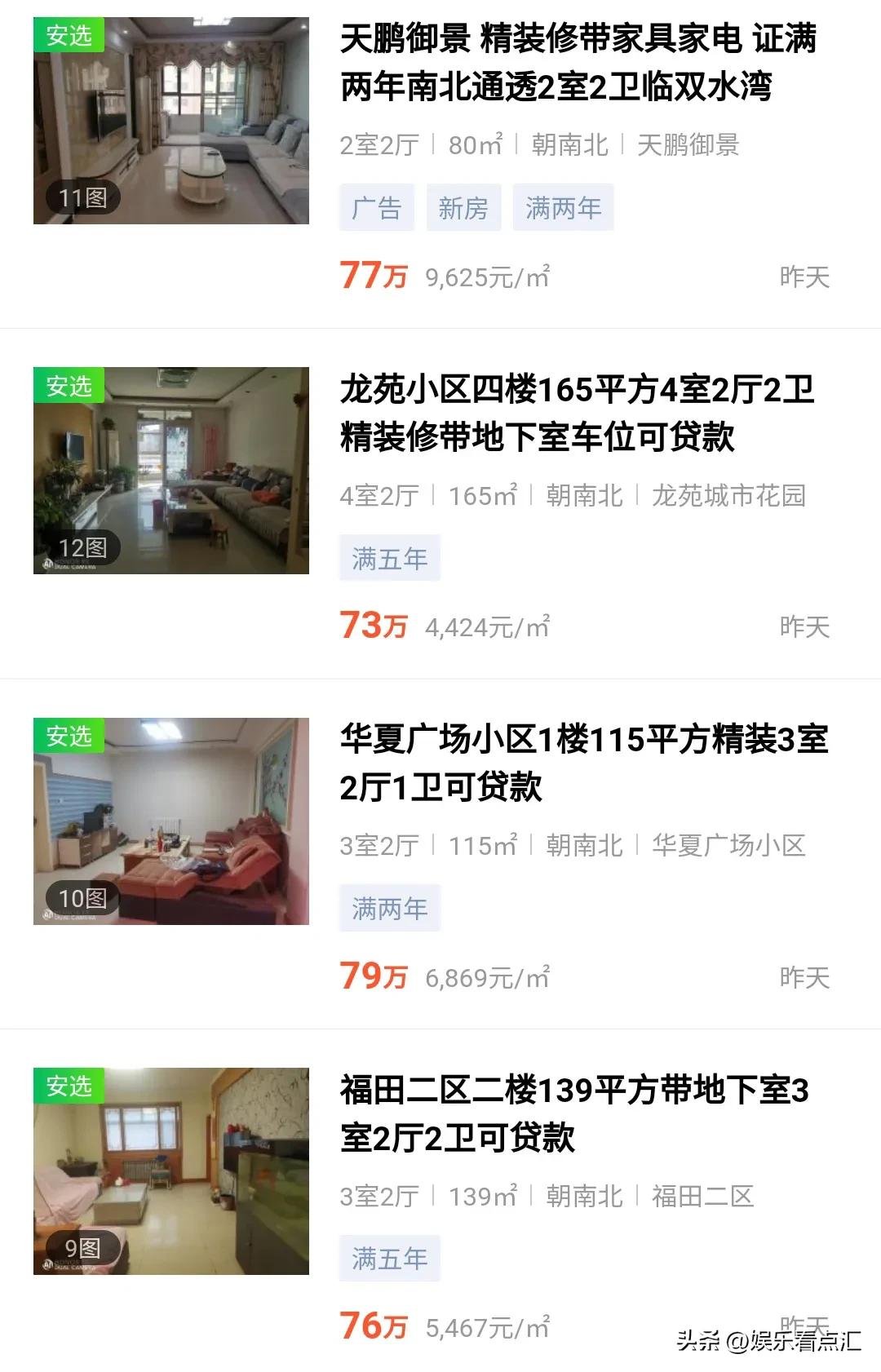Tap the 安选 badge on 福田二区 listing
881x1372 pixels.
point(70,1086)
